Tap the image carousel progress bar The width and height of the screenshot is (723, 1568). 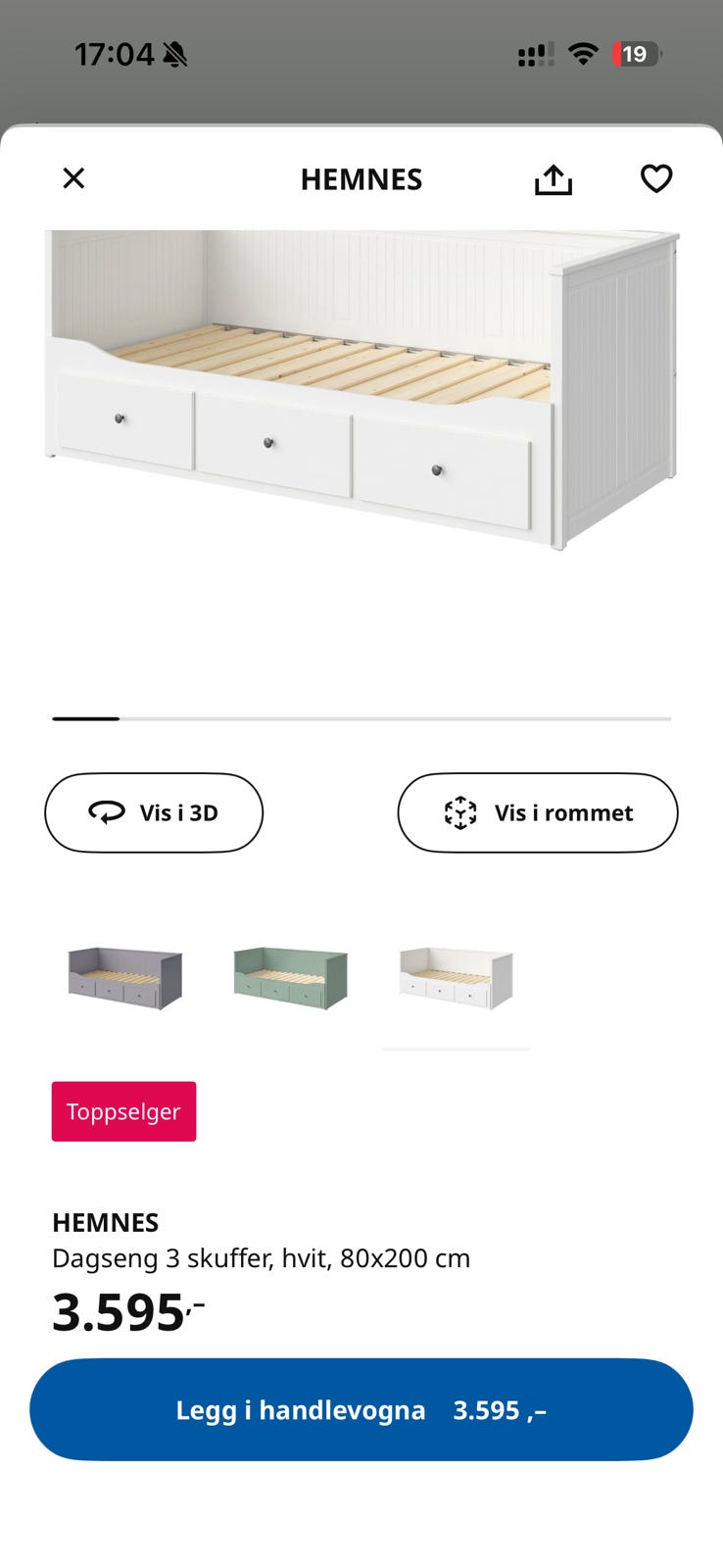point(361,718)
